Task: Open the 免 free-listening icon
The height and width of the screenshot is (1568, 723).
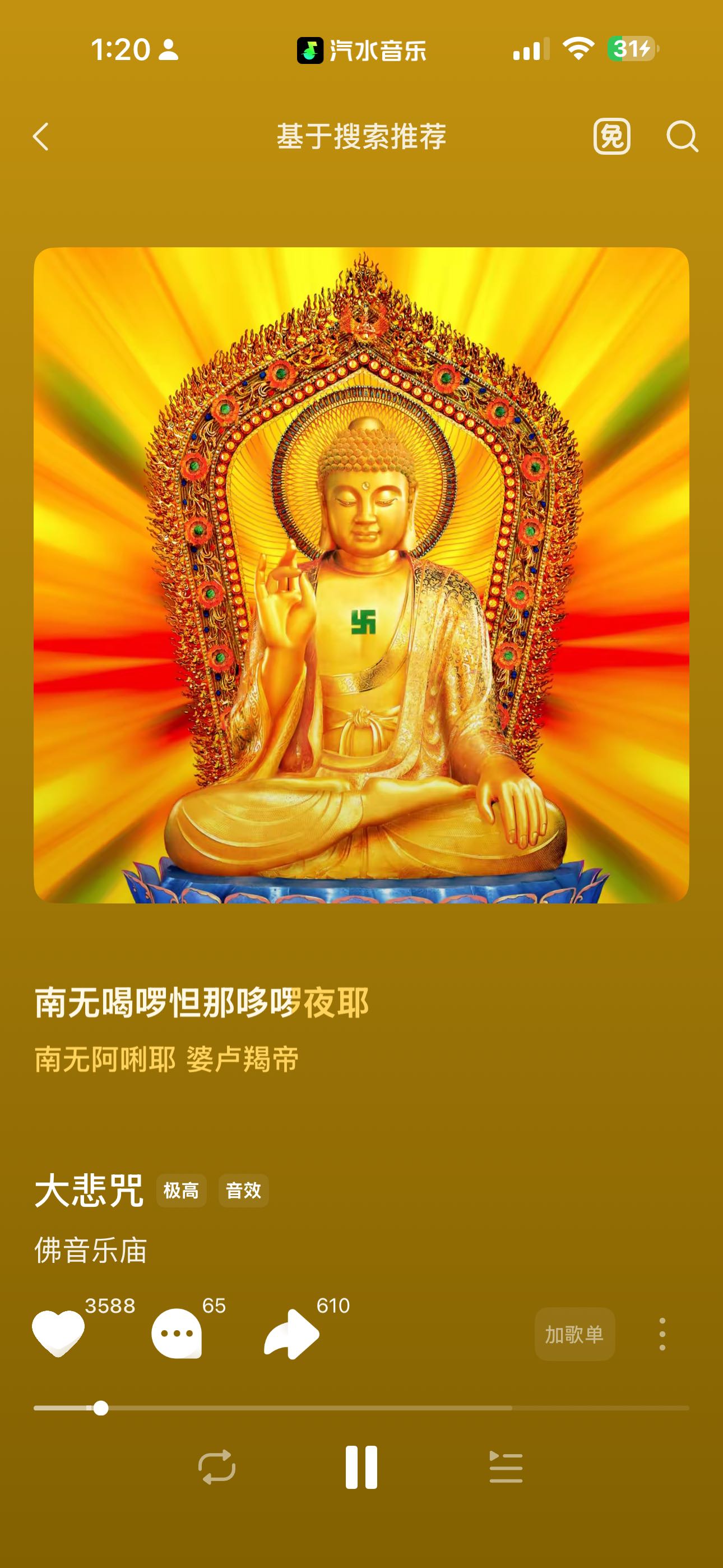Action: 611,136
